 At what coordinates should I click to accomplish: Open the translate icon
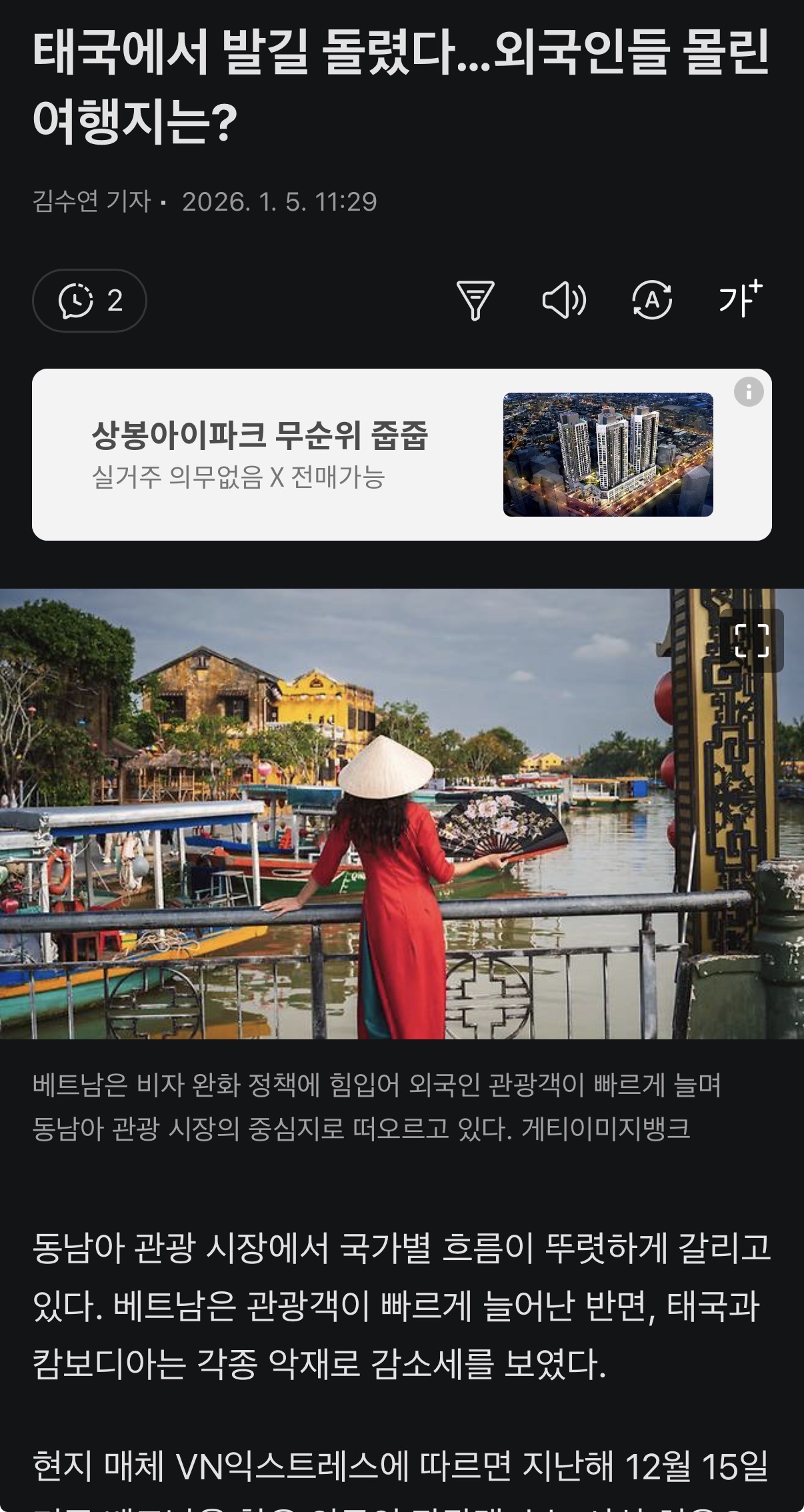point(651,300)
